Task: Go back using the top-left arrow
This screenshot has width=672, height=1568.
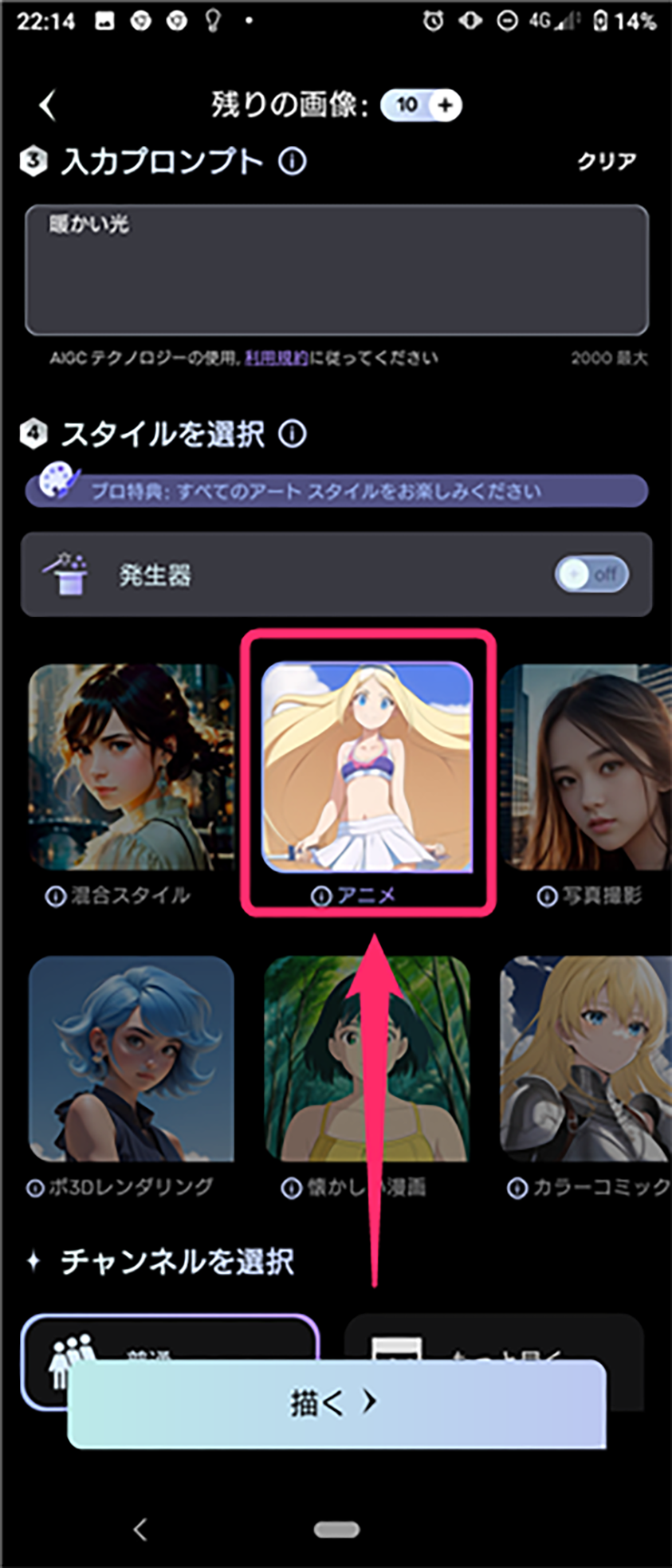Action: click(x=48, y=105)
